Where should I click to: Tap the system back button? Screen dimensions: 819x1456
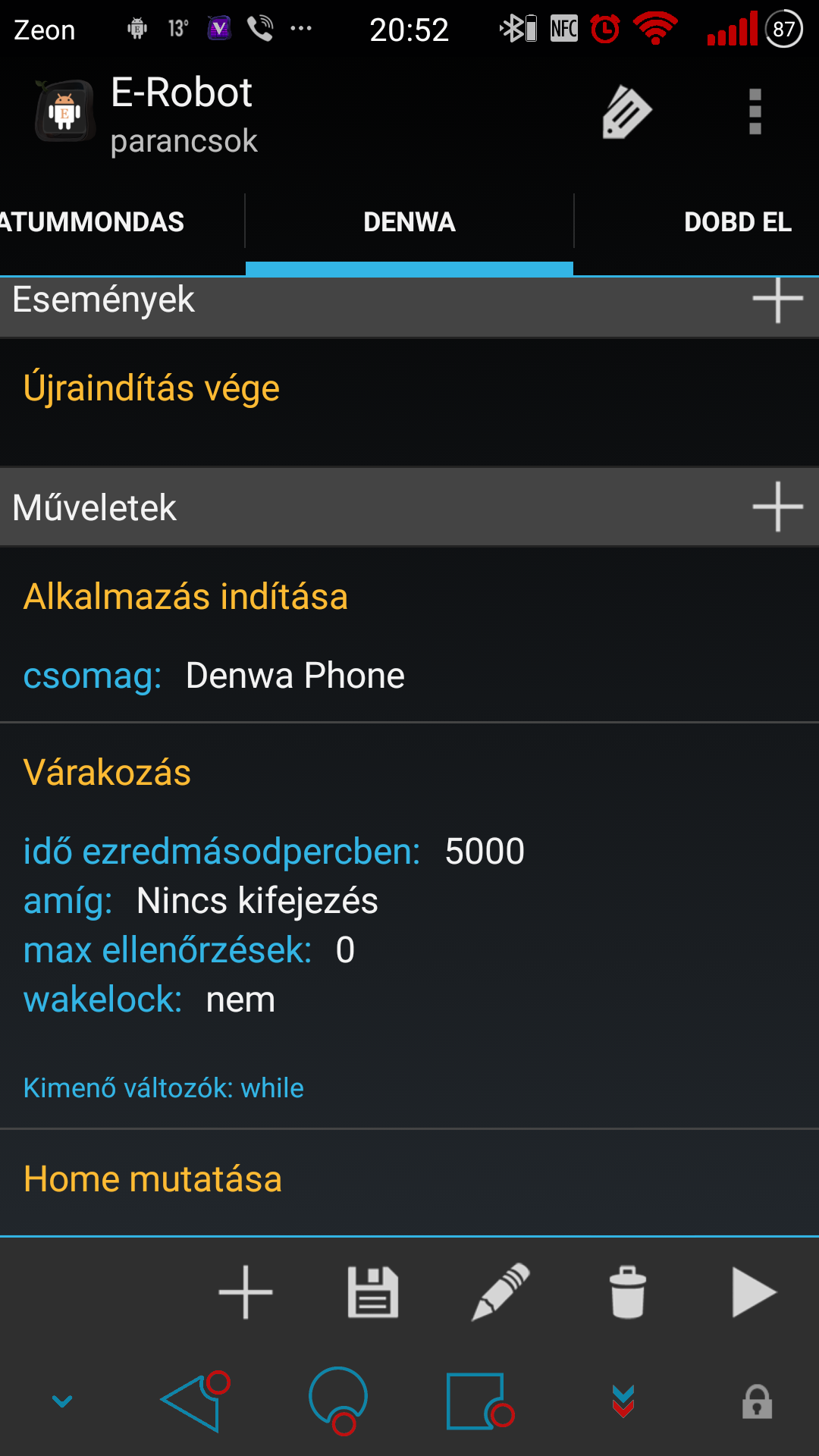point(195,1401)
